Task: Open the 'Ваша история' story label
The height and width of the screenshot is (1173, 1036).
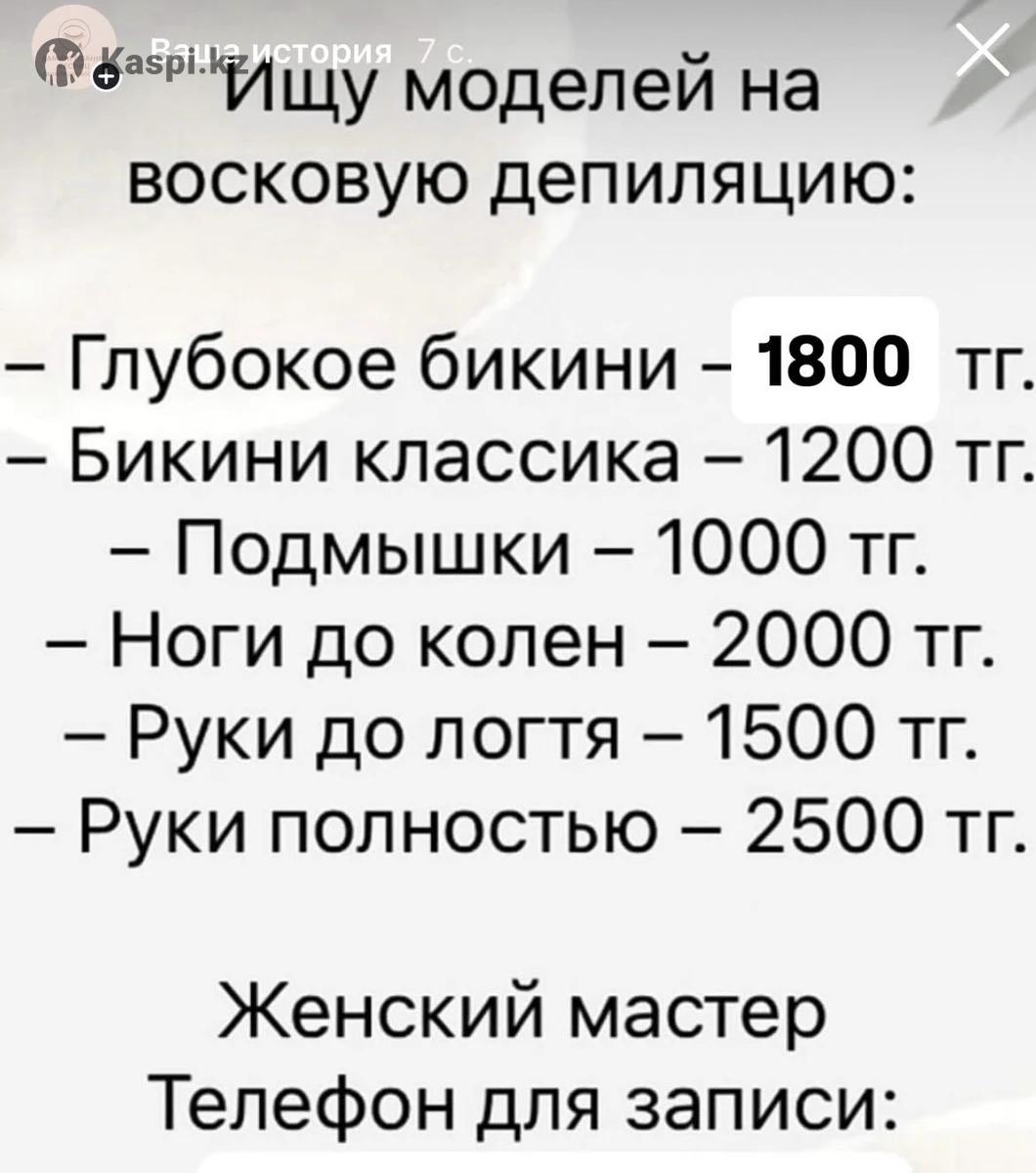Action: [272, 52]
